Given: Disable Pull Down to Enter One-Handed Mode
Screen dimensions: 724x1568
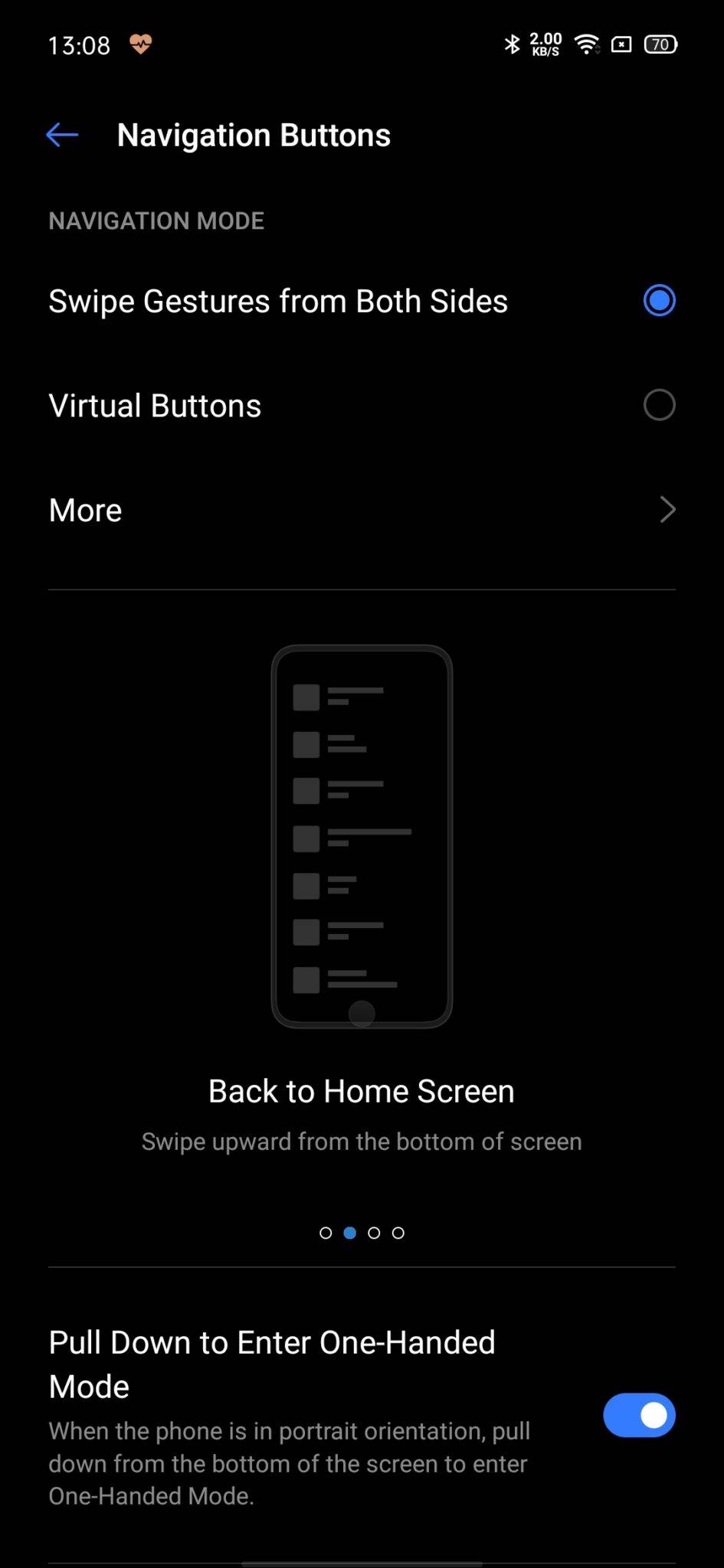Looking at the screenshot, I should tap(638, 1415).
